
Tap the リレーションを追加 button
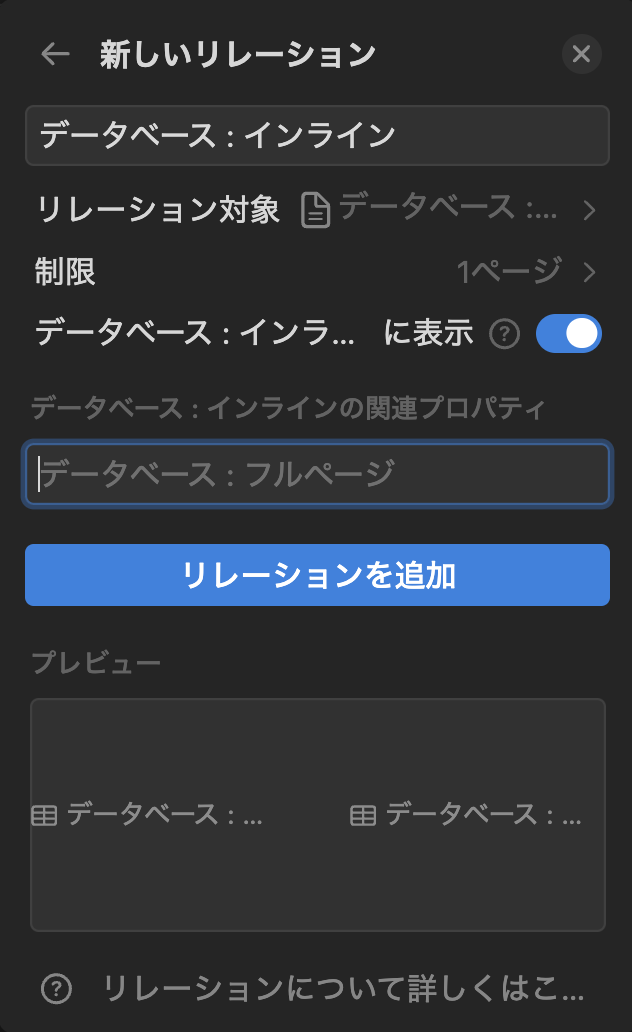(x=317, y=575)
